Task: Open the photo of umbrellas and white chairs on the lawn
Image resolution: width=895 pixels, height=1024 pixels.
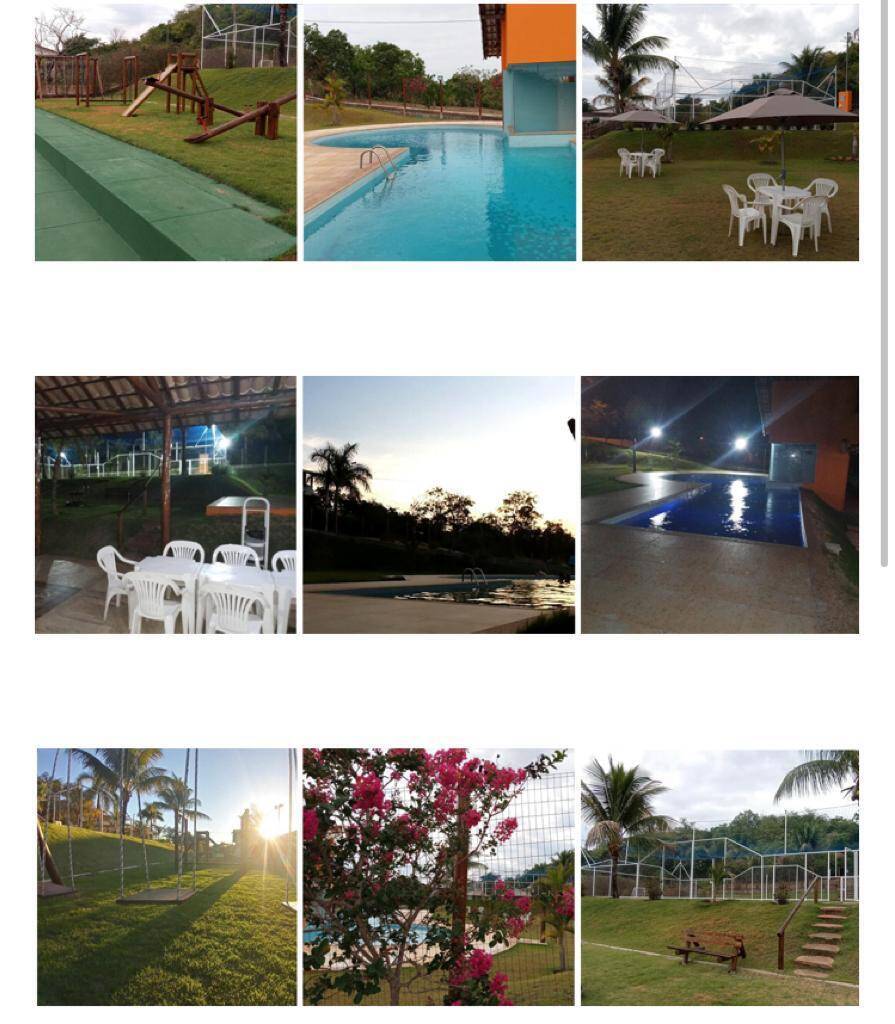Action: click(720, 132)
